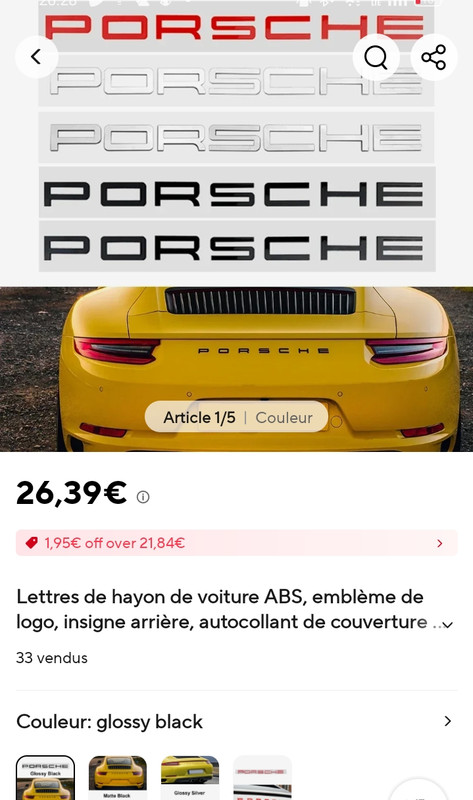
Task: Tap the Couleur label on the image pager
Action: tap(284, 417)
